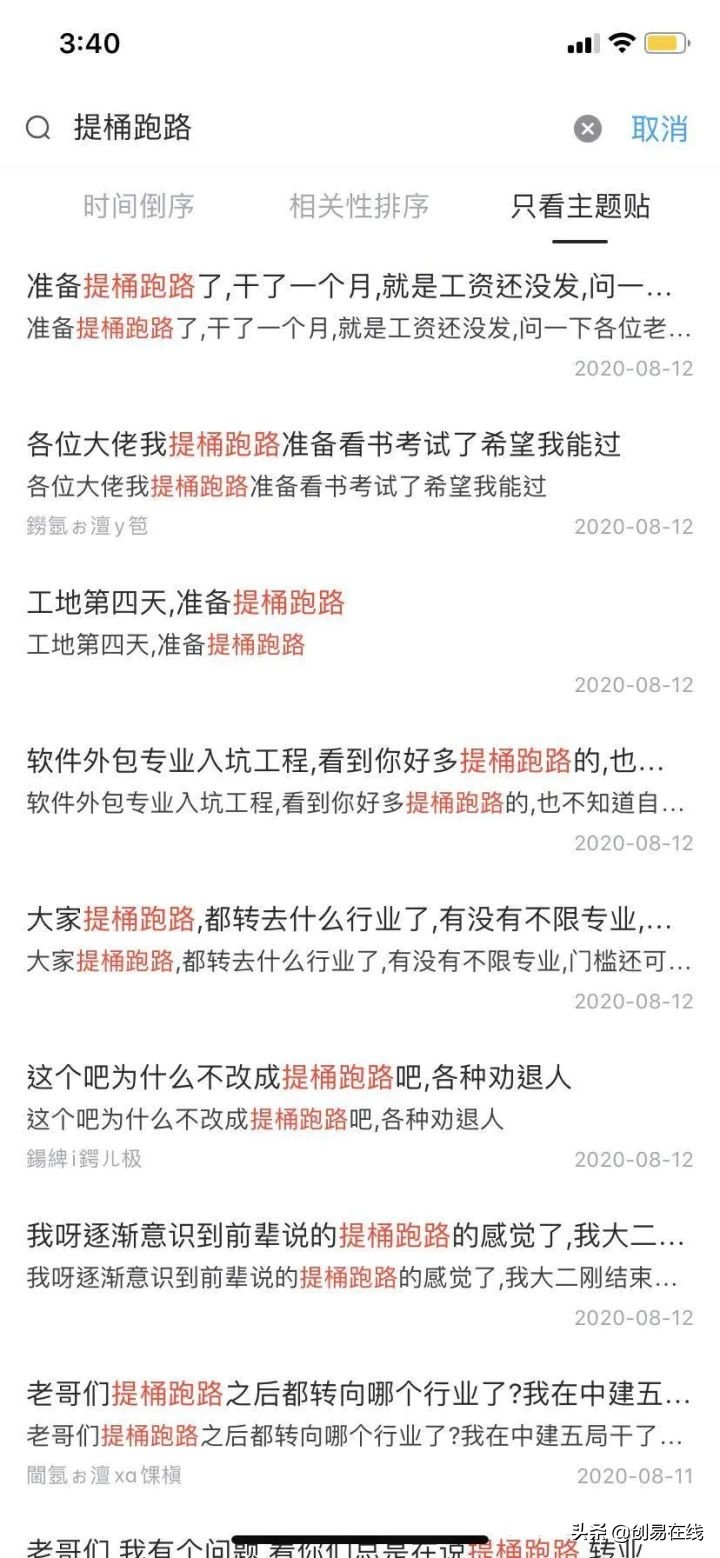
Task: Tap the Wi-Fi status icon
Action: tap(624, 43)
